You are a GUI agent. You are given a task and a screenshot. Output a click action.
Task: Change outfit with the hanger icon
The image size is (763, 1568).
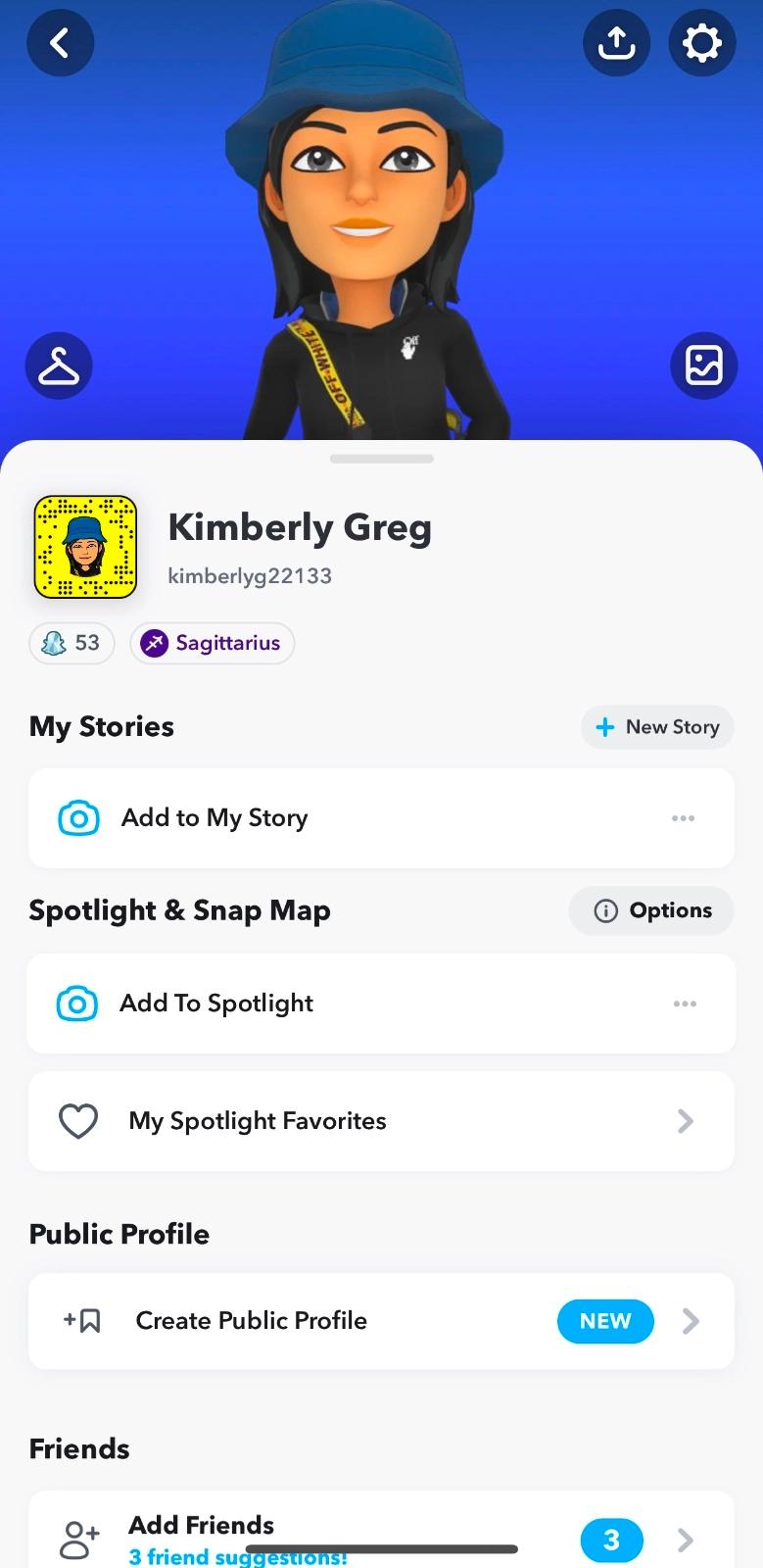pyautogui.click(x=59, y=366)
